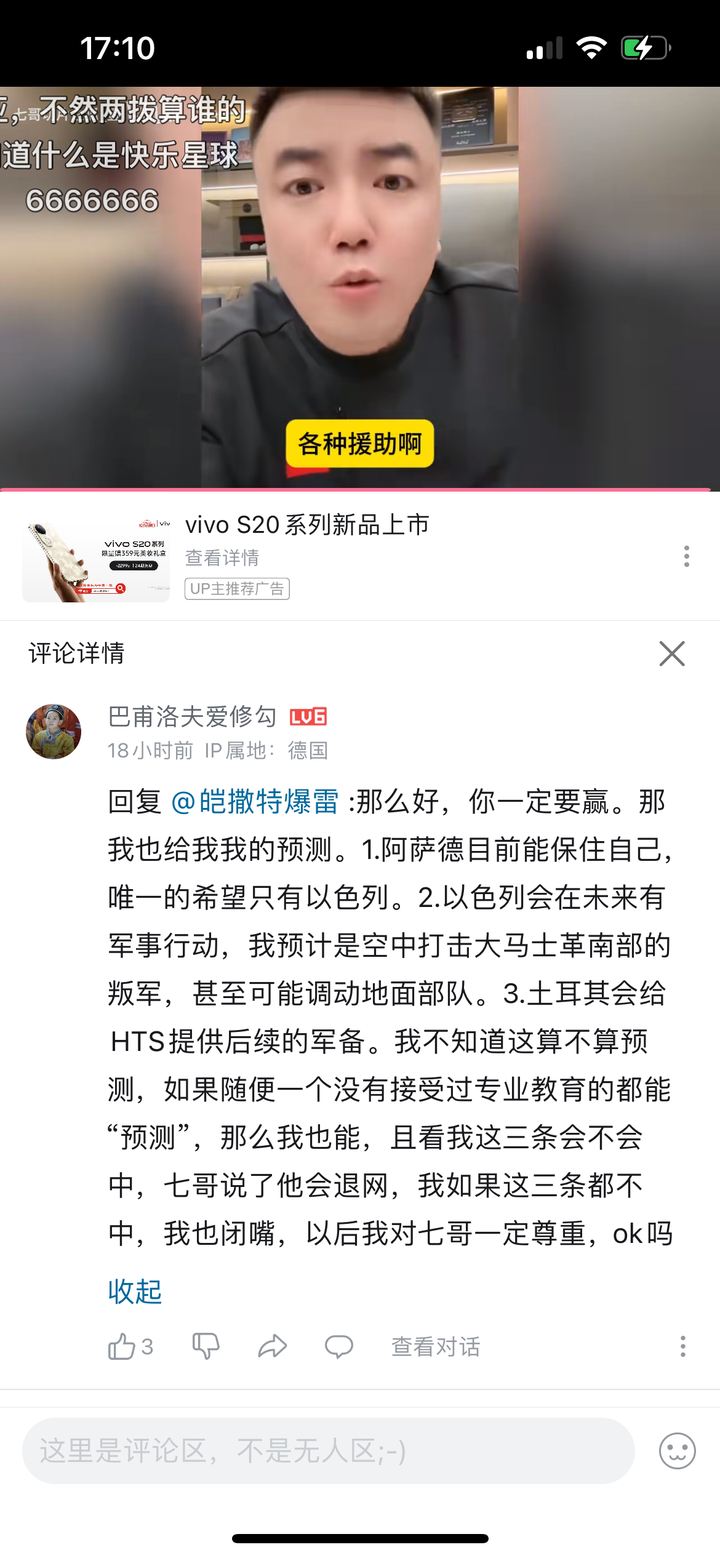Open the emoji picker
The height and width of the screenshot is (1558, 720).
(677, 1451)
